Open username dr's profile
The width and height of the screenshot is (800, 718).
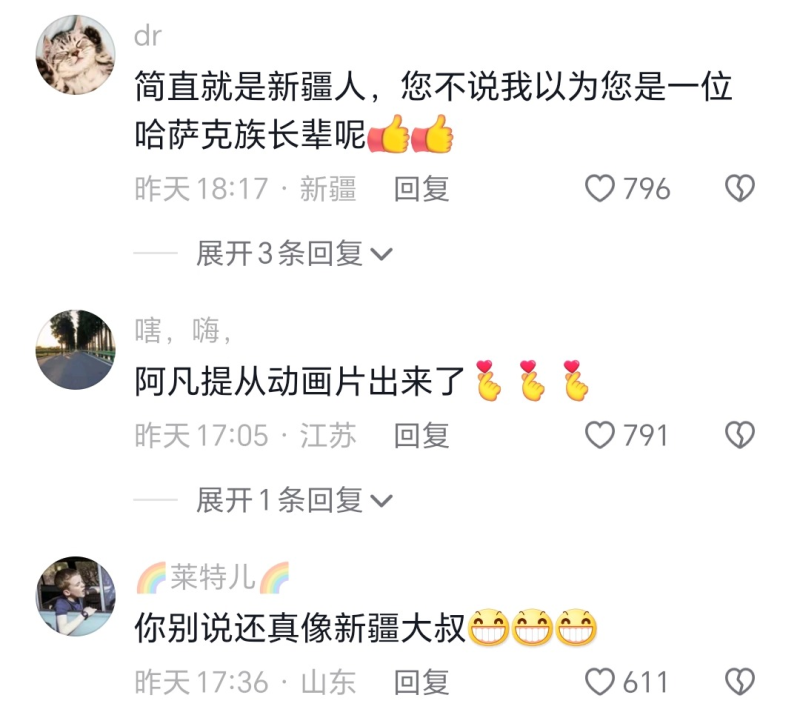(x=147, y=36)
